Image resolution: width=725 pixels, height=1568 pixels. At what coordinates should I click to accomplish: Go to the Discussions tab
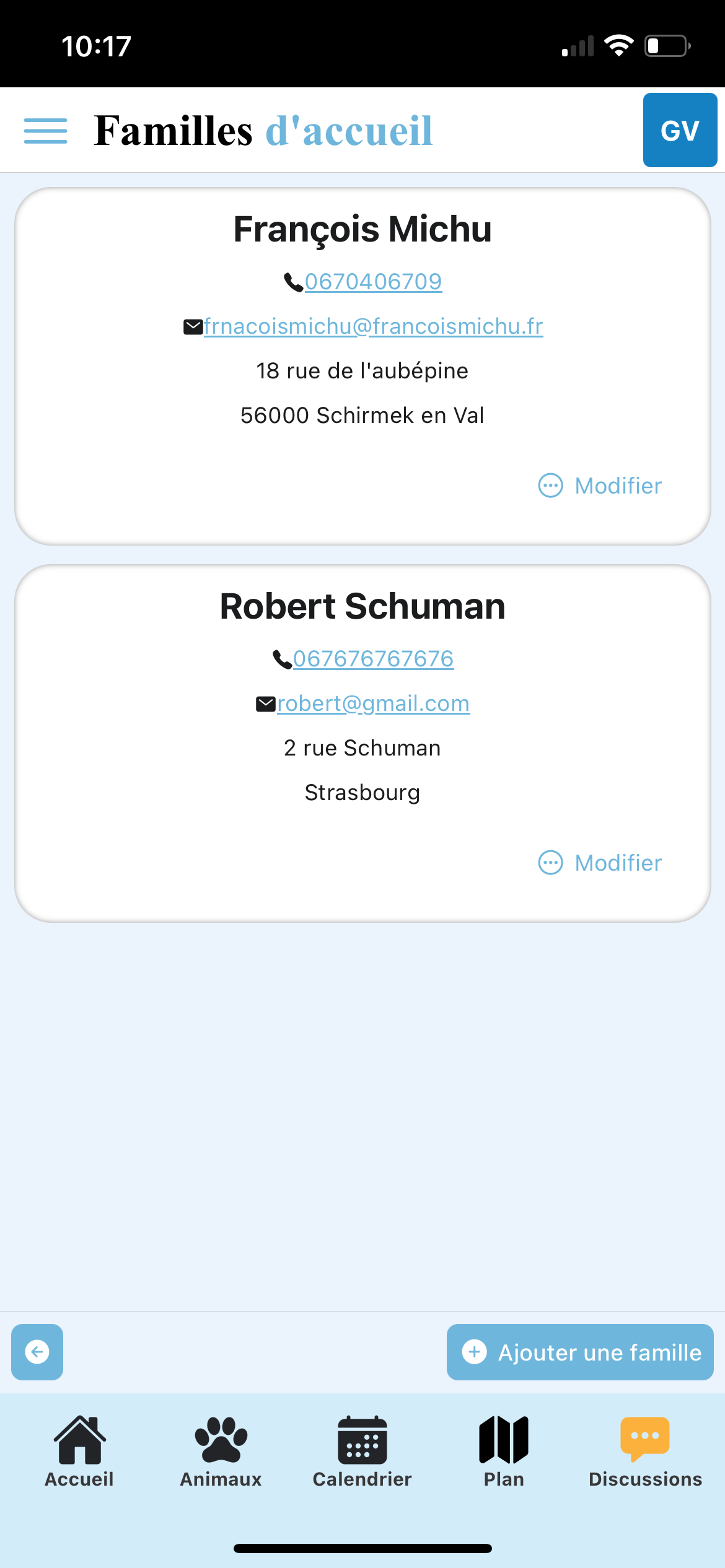point(645,1452)
